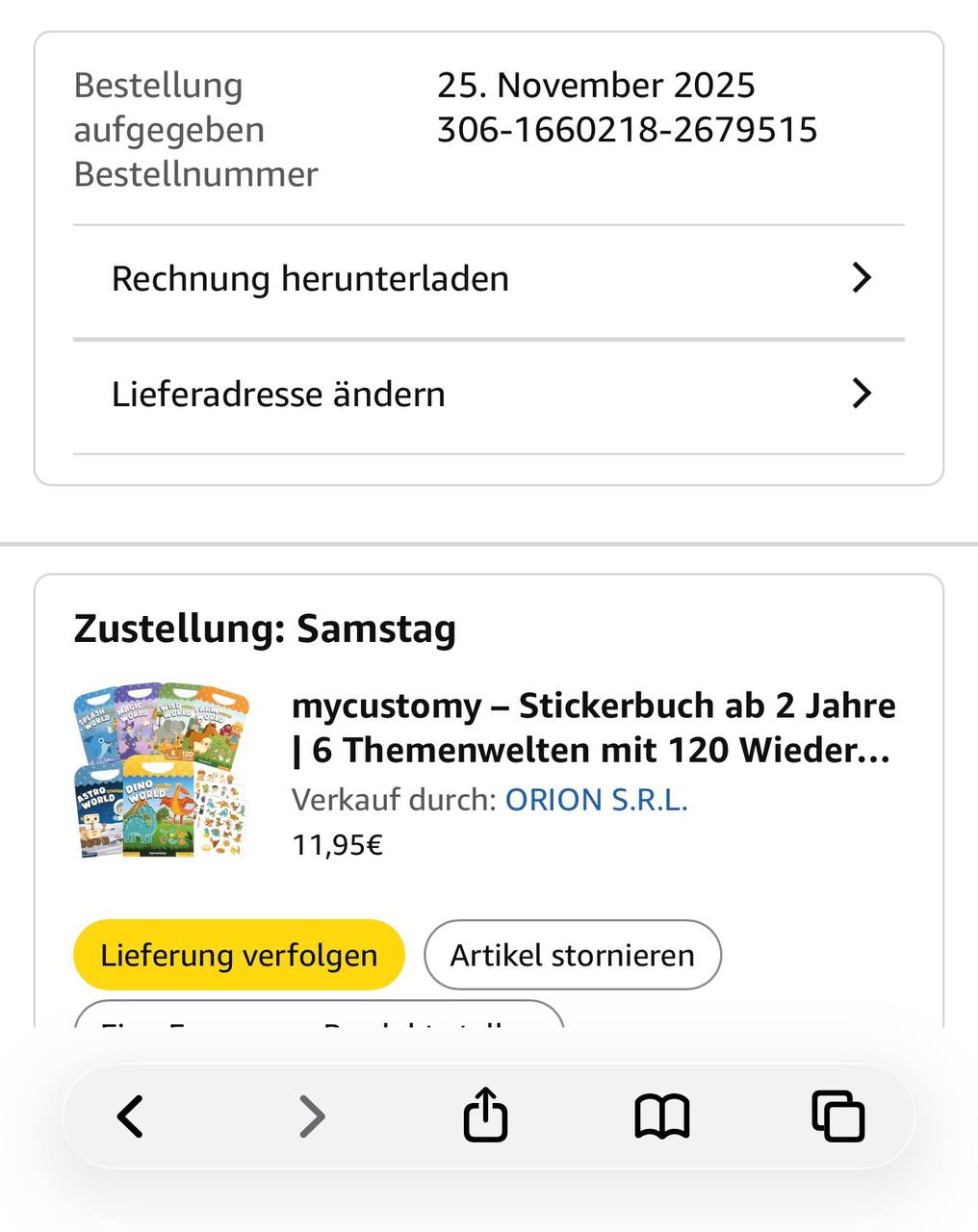Tap Artikel stornieren button
The width and height of the screenshot is (978, 1232).
[x=572, y=955]
